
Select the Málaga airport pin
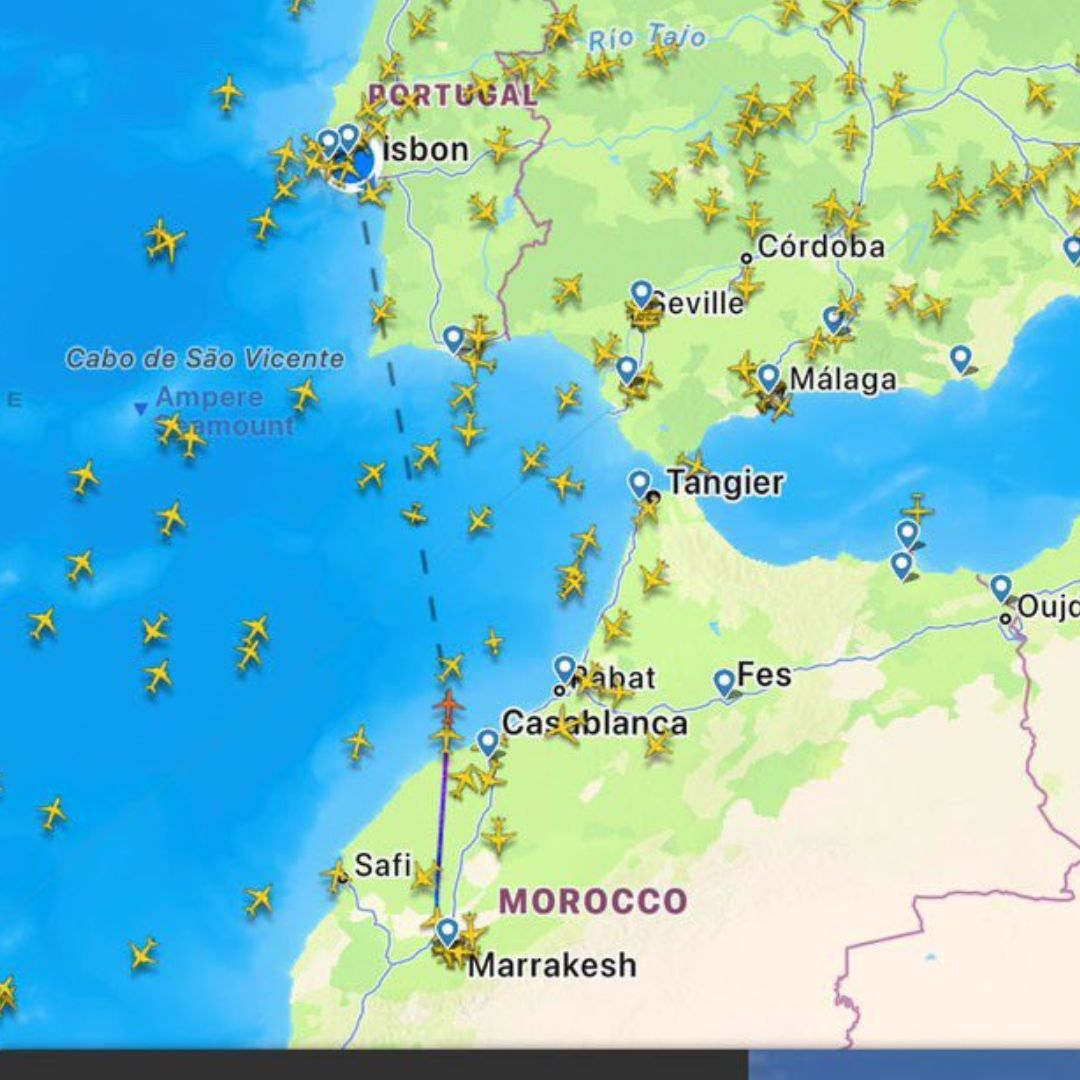click(768, 377)
